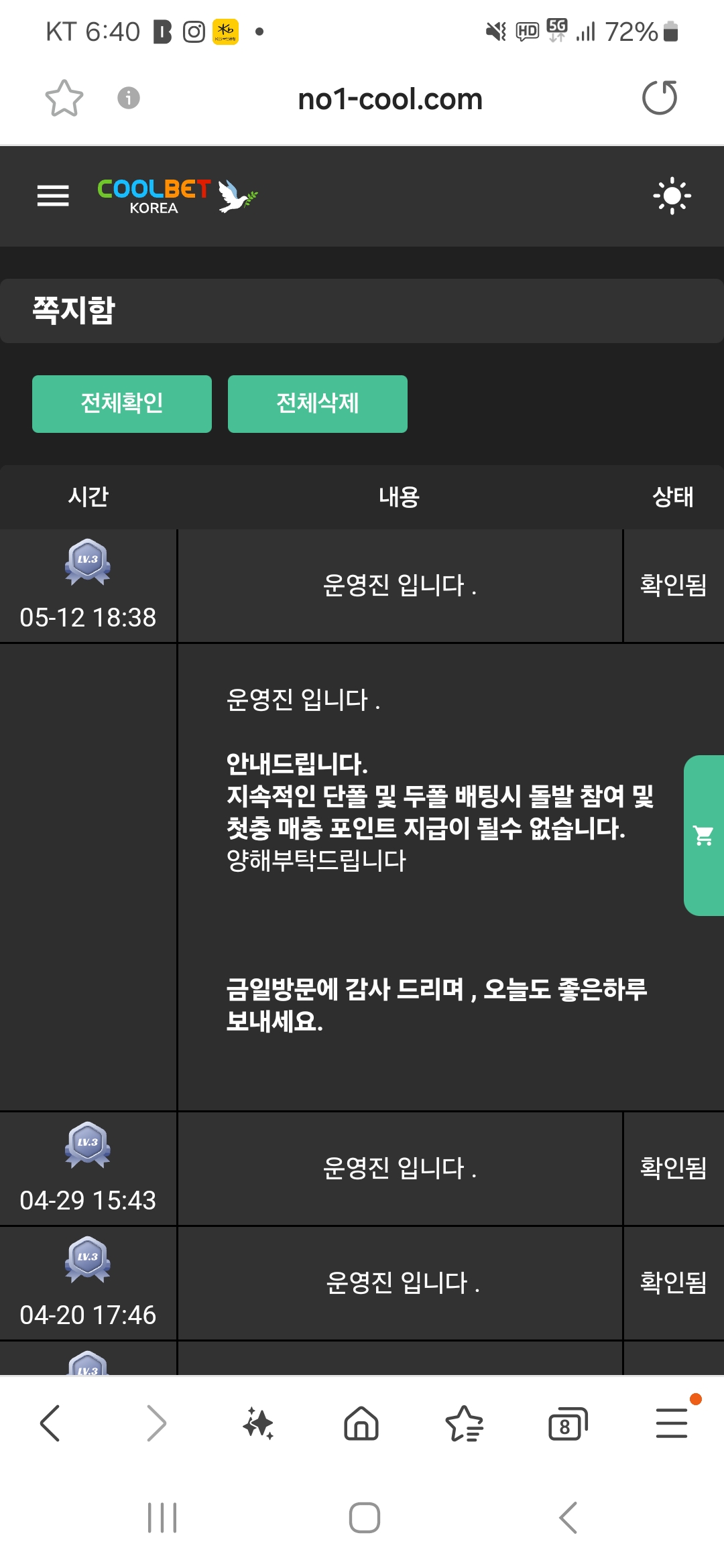View site info via the info icon
Screen dimensions: 724x1568
[129, 99]
